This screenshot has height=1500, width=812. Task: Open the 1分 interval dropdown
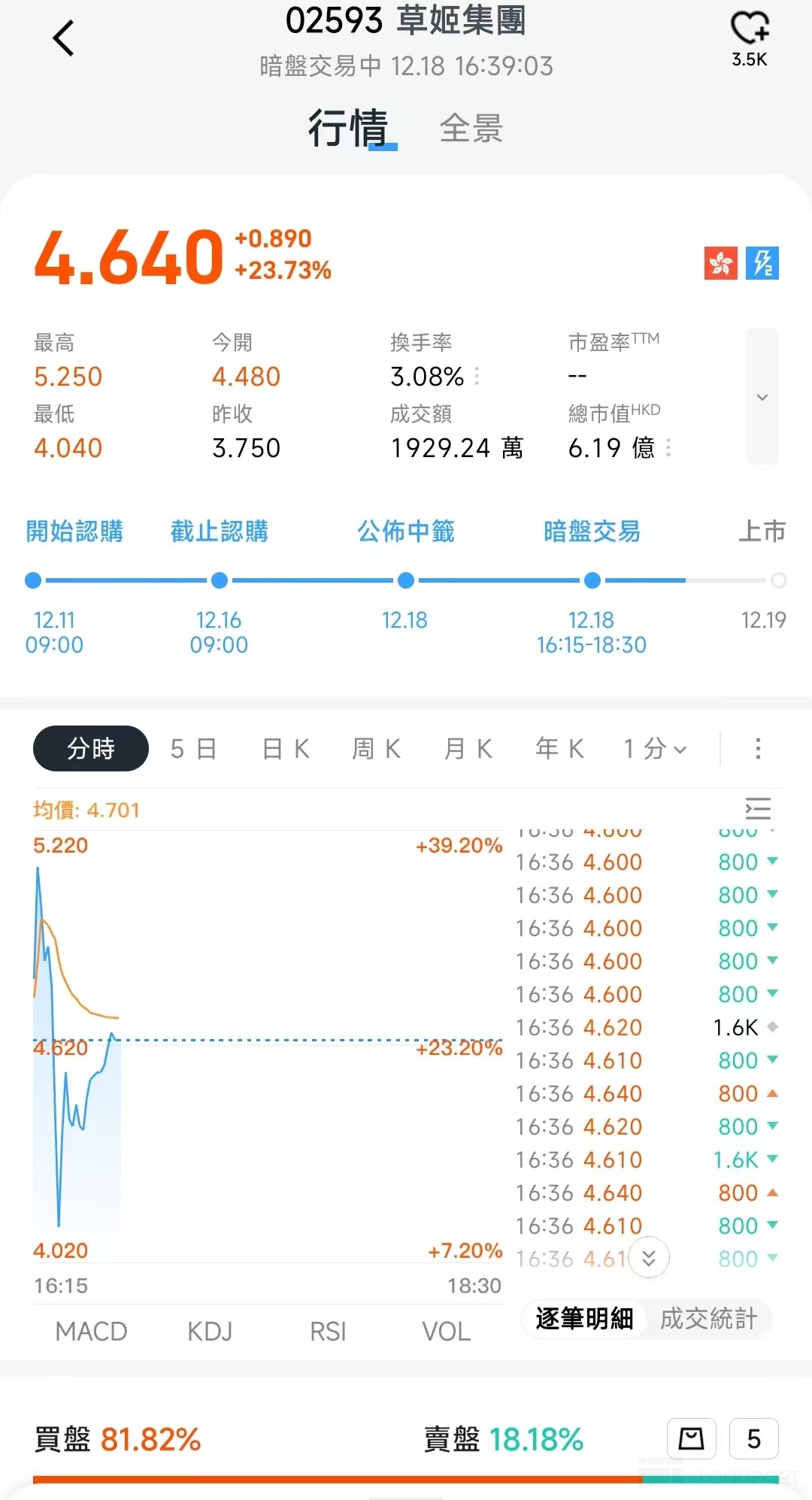(655, 749)
